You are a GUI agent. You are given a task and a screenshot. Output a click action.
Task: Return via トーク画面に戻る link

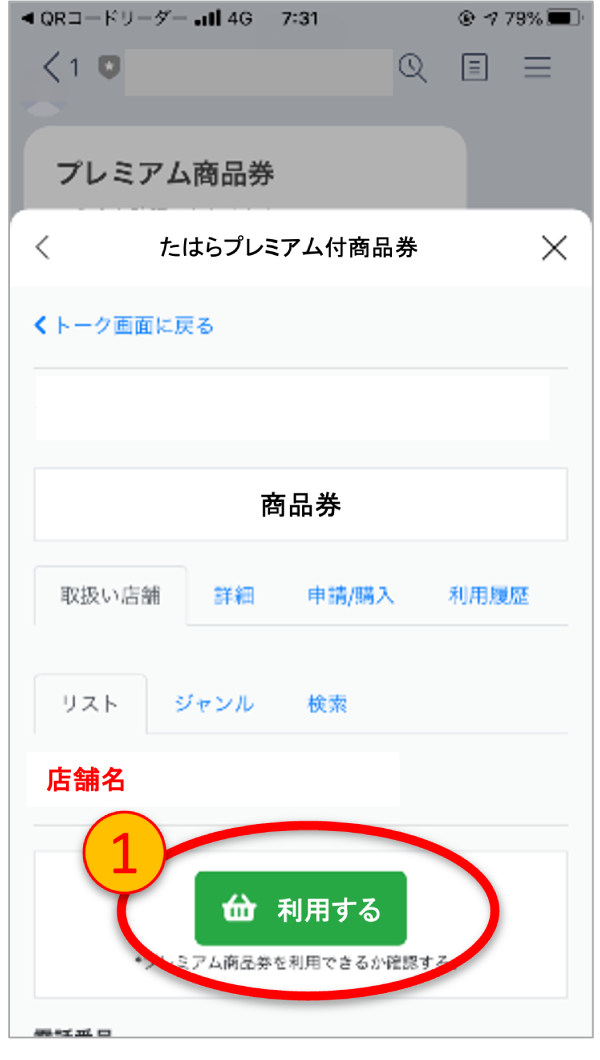[x=124, y=325]
